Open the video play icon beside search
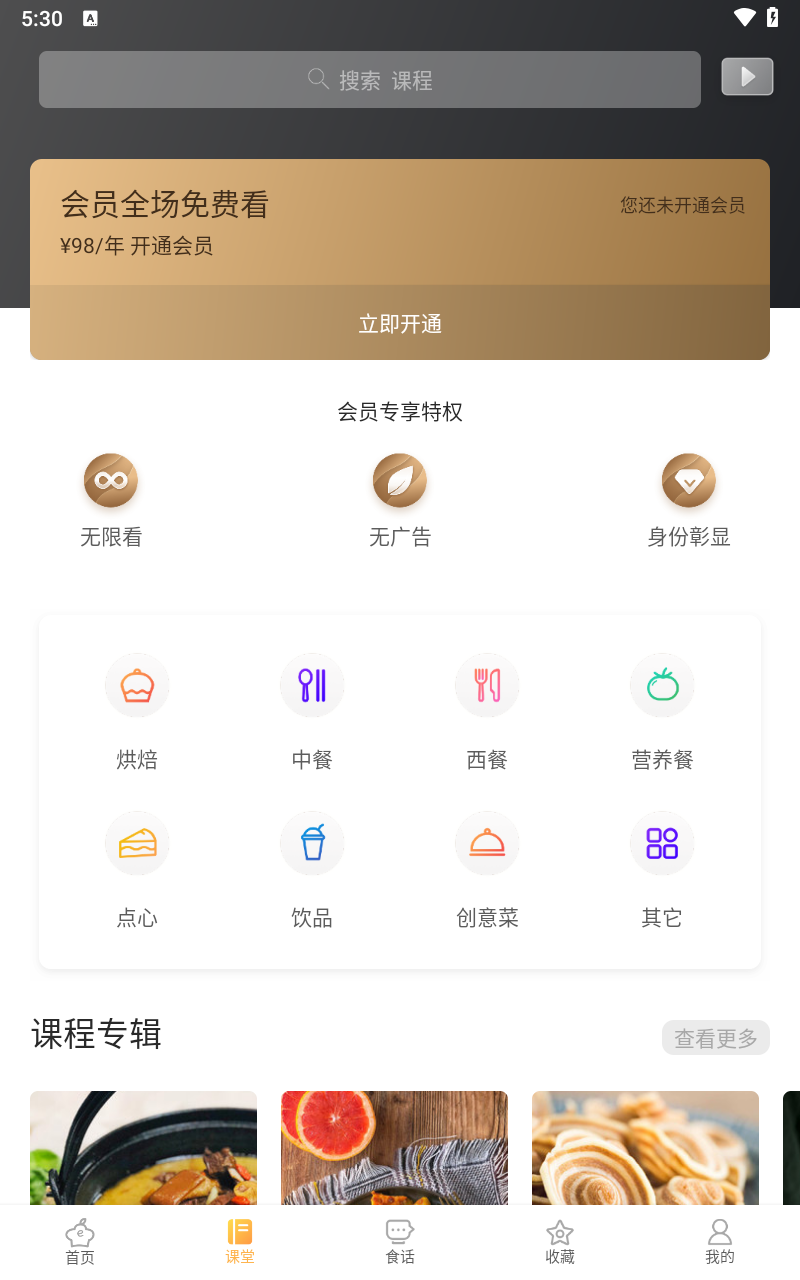This screenshot has width=800, height=1280. [x=747, y=77]
